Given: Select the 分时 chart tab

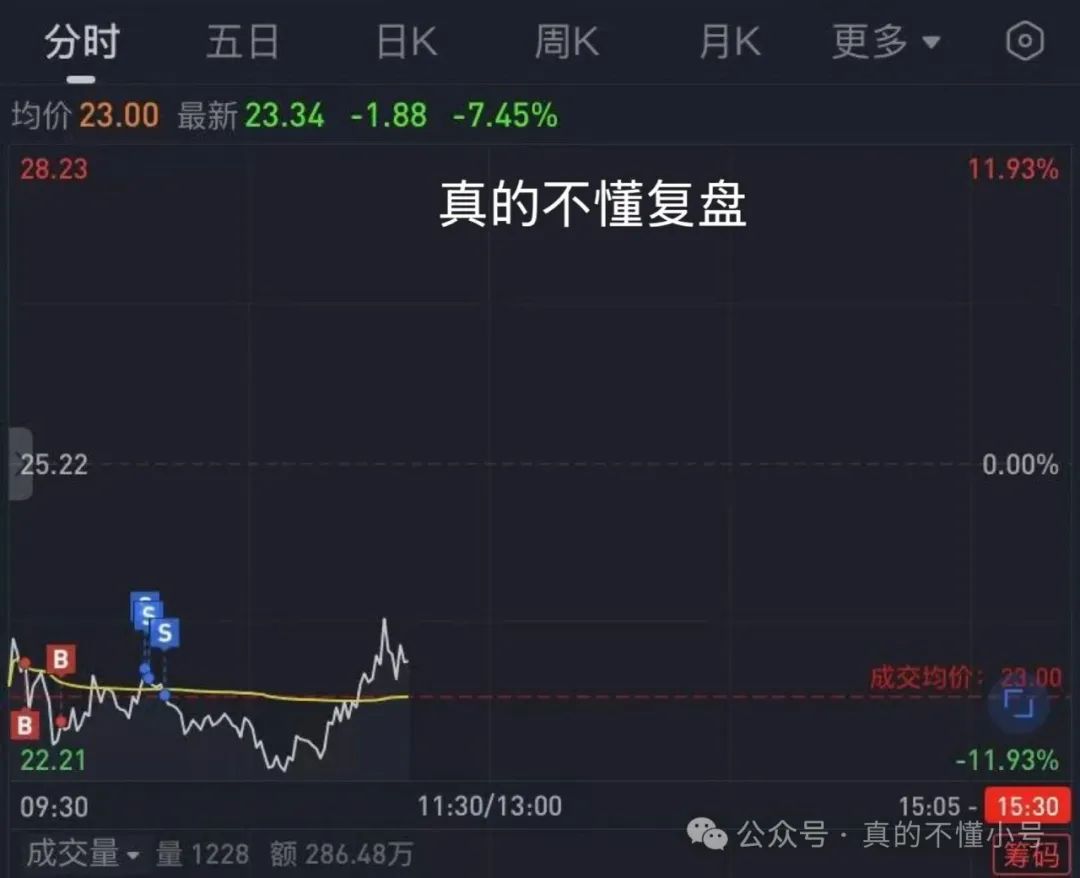Looking at the screenshot, I should [82, 43].
